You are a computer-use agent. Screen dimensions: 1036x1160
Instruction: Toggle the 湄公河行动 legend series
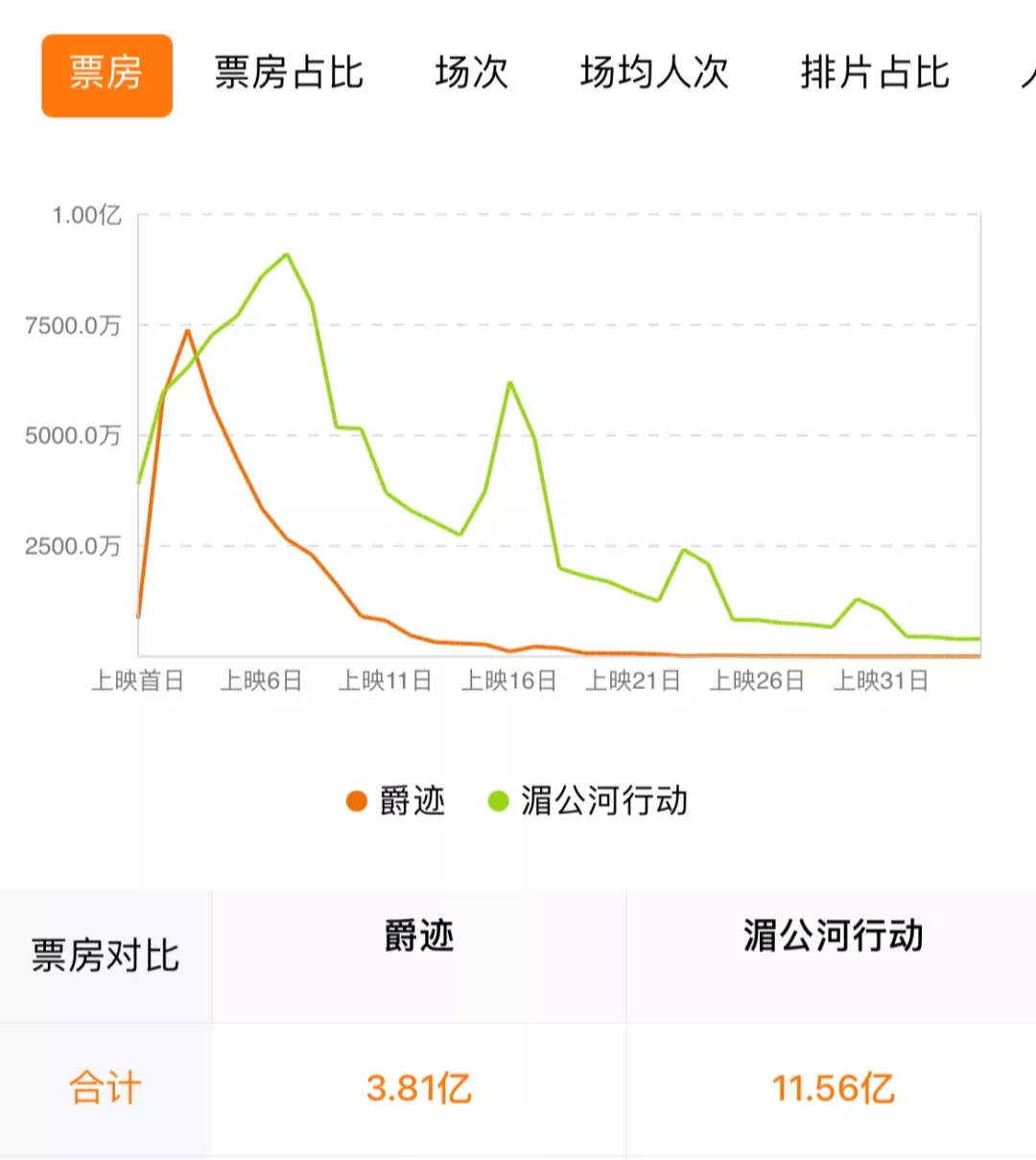588,800
